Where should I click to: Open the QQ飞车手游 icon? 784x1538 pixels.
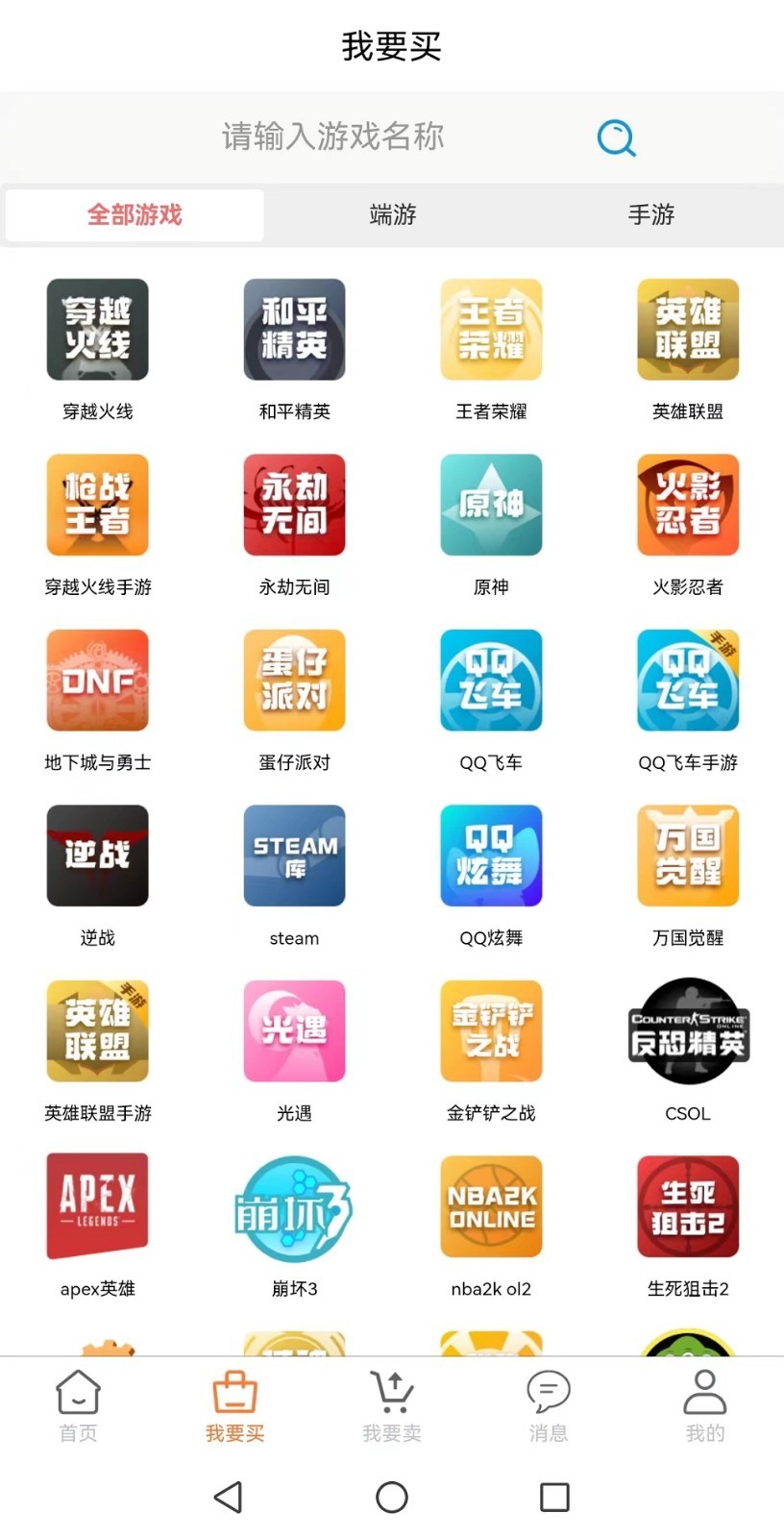687,680
